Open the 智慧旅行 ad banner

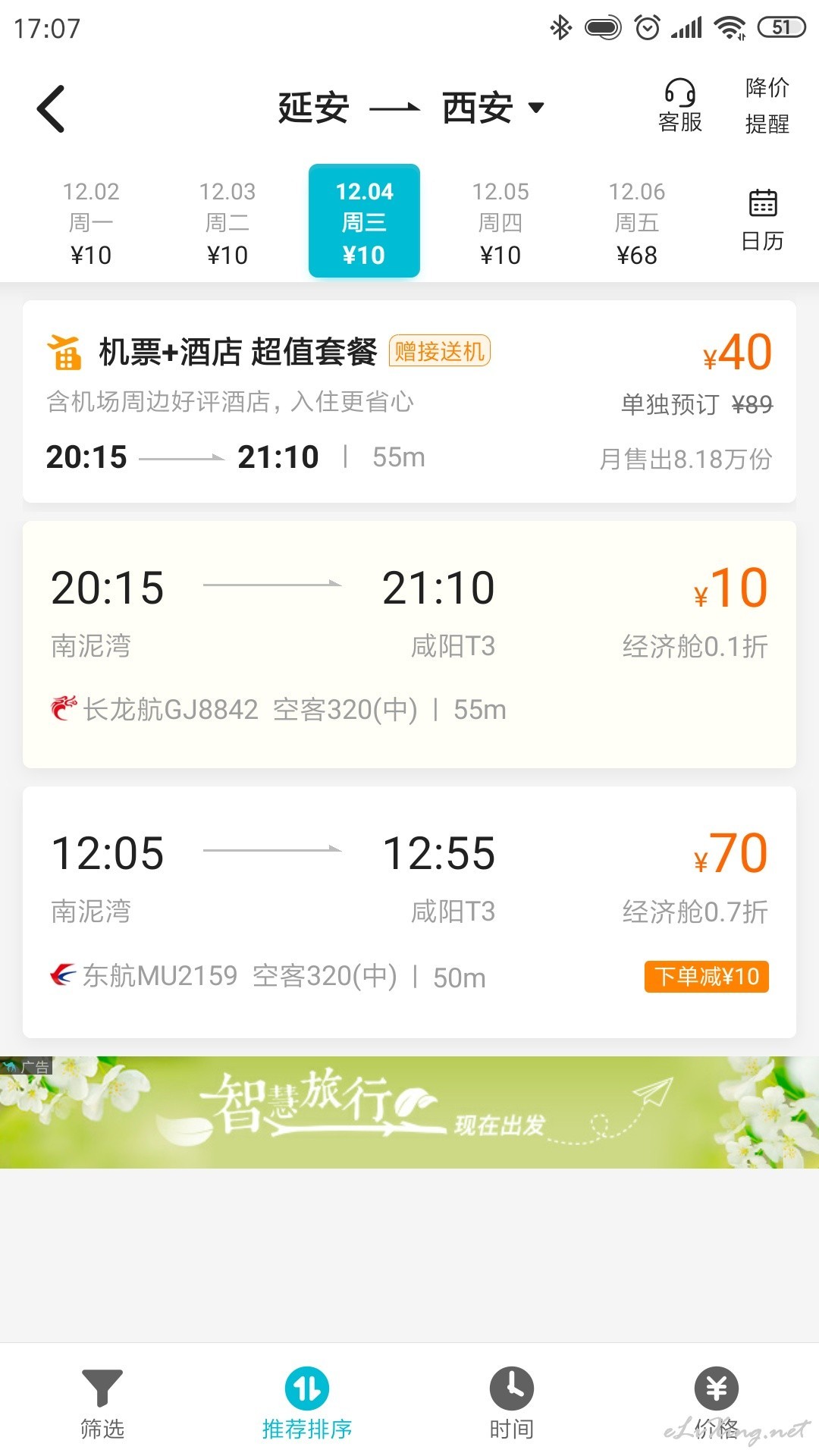(409, 1112)
